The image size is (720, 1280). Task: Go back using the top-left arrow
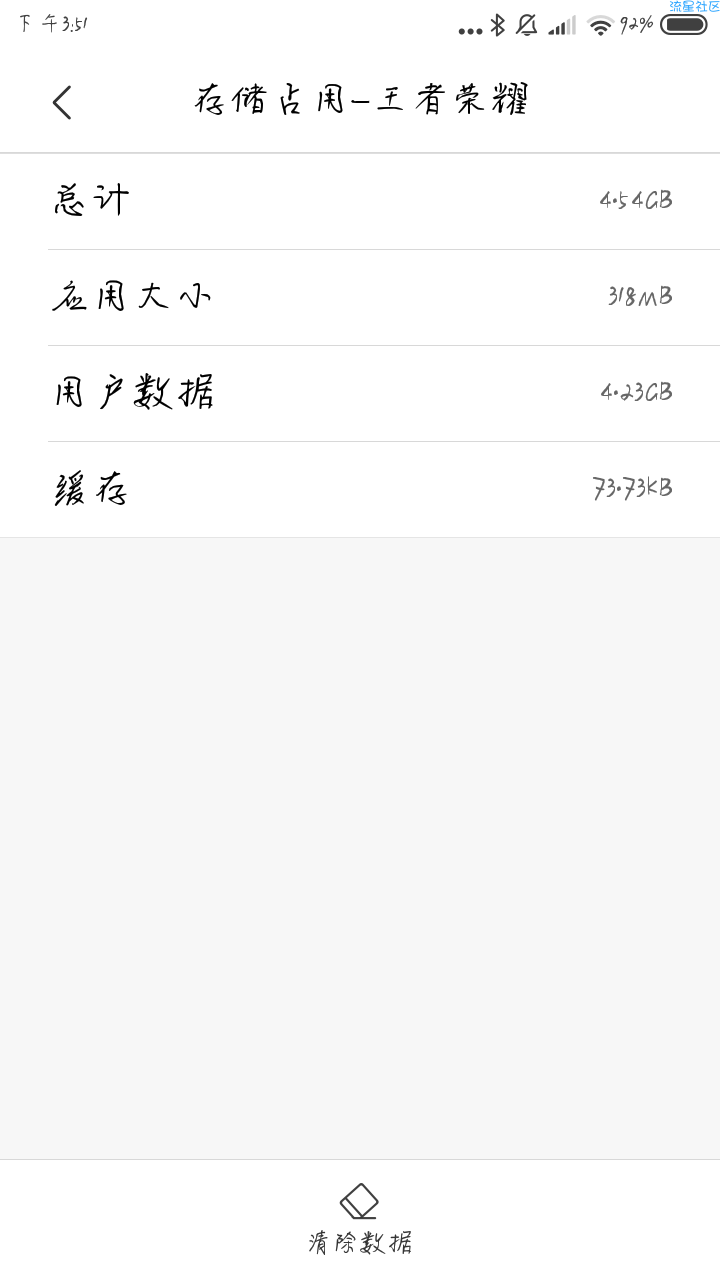(62, 102)
